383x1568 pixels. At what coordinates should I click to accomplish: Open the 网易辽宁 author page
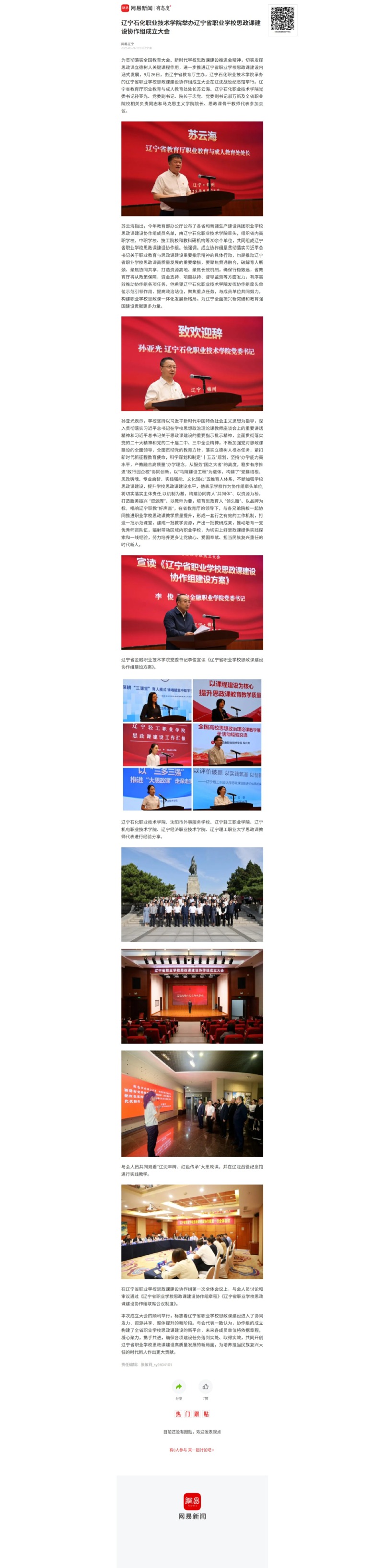click(128, 44)
